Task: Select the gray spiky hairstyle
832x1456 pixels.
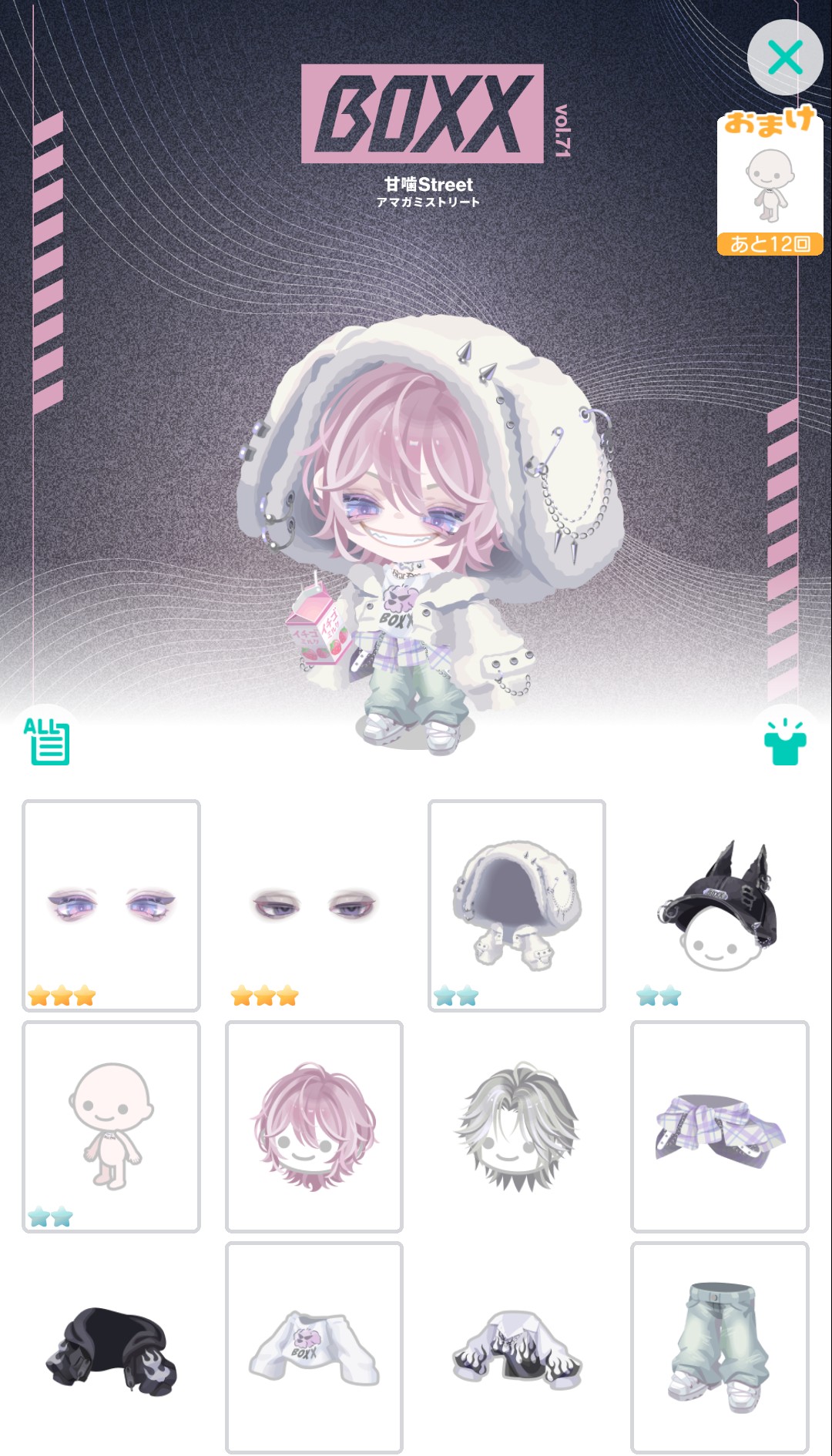Action: coord(517,1126)
